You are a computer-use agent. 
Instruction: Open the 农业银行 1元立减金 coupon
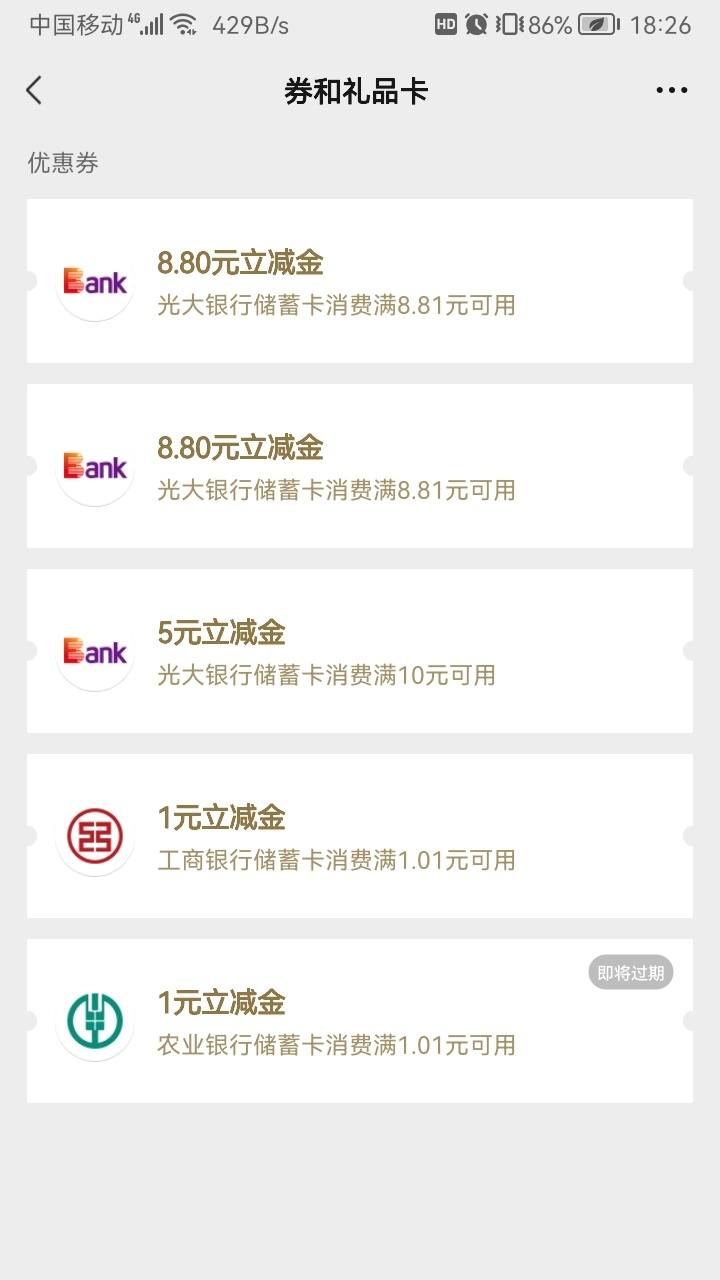360,1021
